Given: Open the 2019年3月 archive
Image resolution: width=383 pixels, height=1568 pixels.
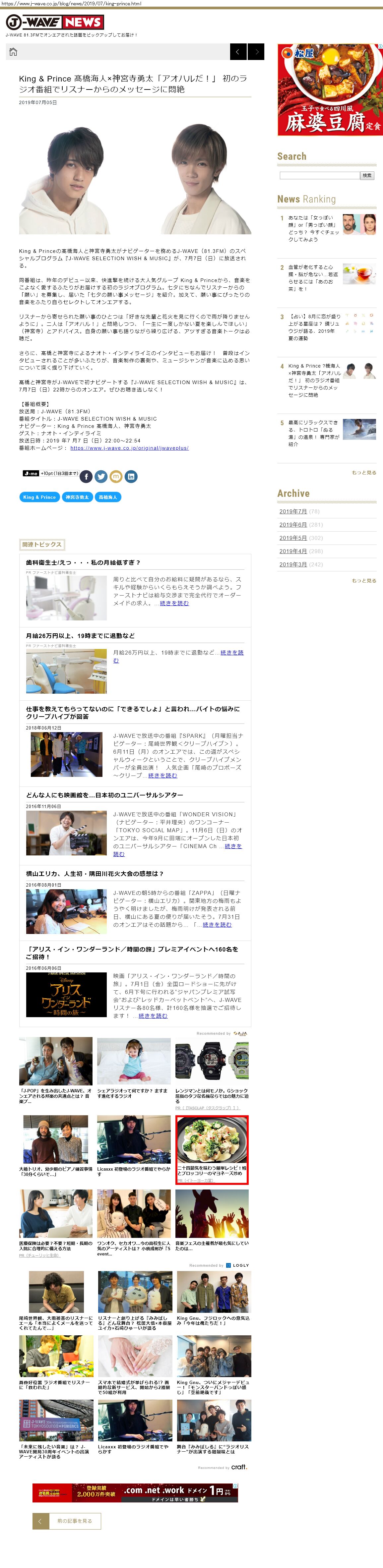Looking at the screenshot, I should (293, 564).
